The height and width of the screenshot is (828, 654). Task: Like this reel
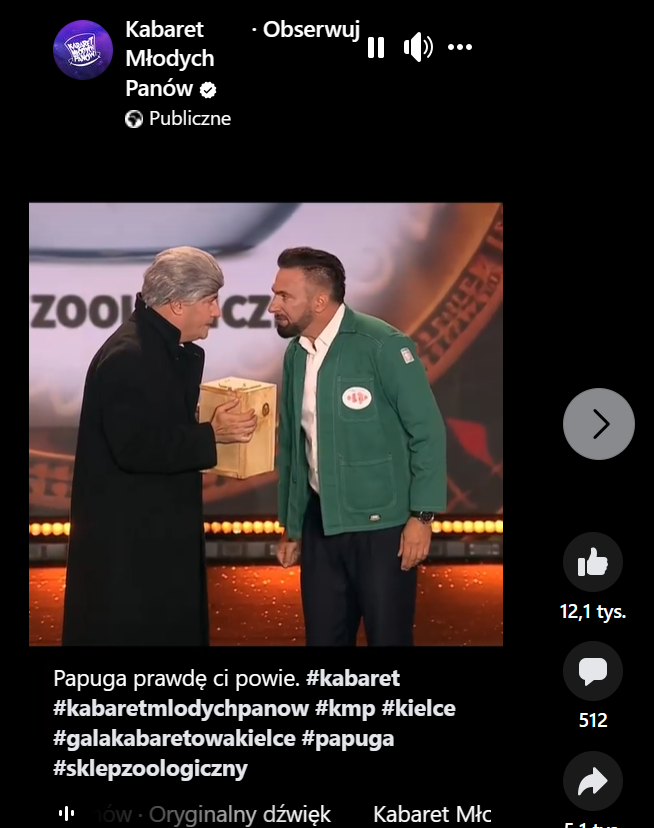pyautogui.click(x=592, y=563)
